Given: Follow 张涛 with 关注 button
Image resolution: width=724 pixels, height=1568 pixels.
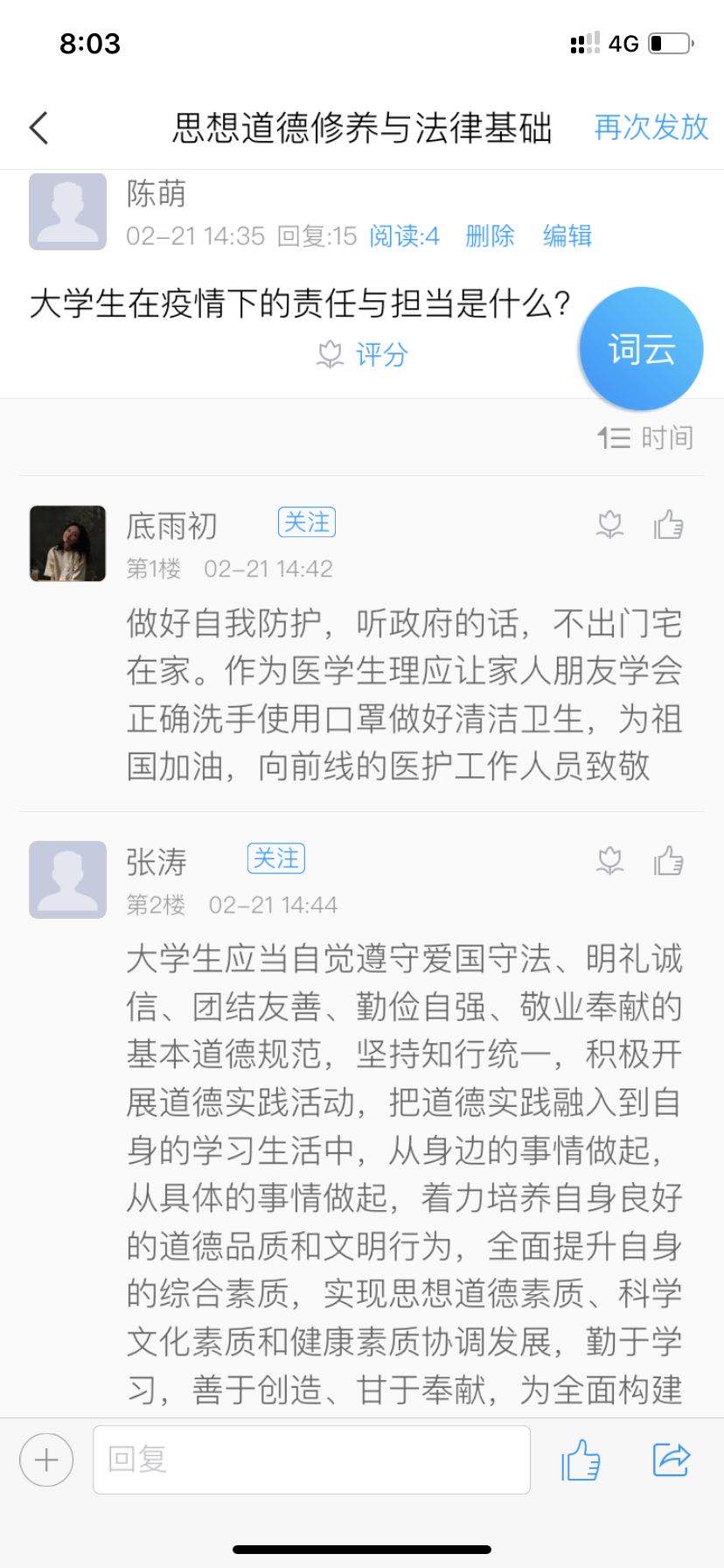Looking at the screenshot, I should tap(275, 858).
